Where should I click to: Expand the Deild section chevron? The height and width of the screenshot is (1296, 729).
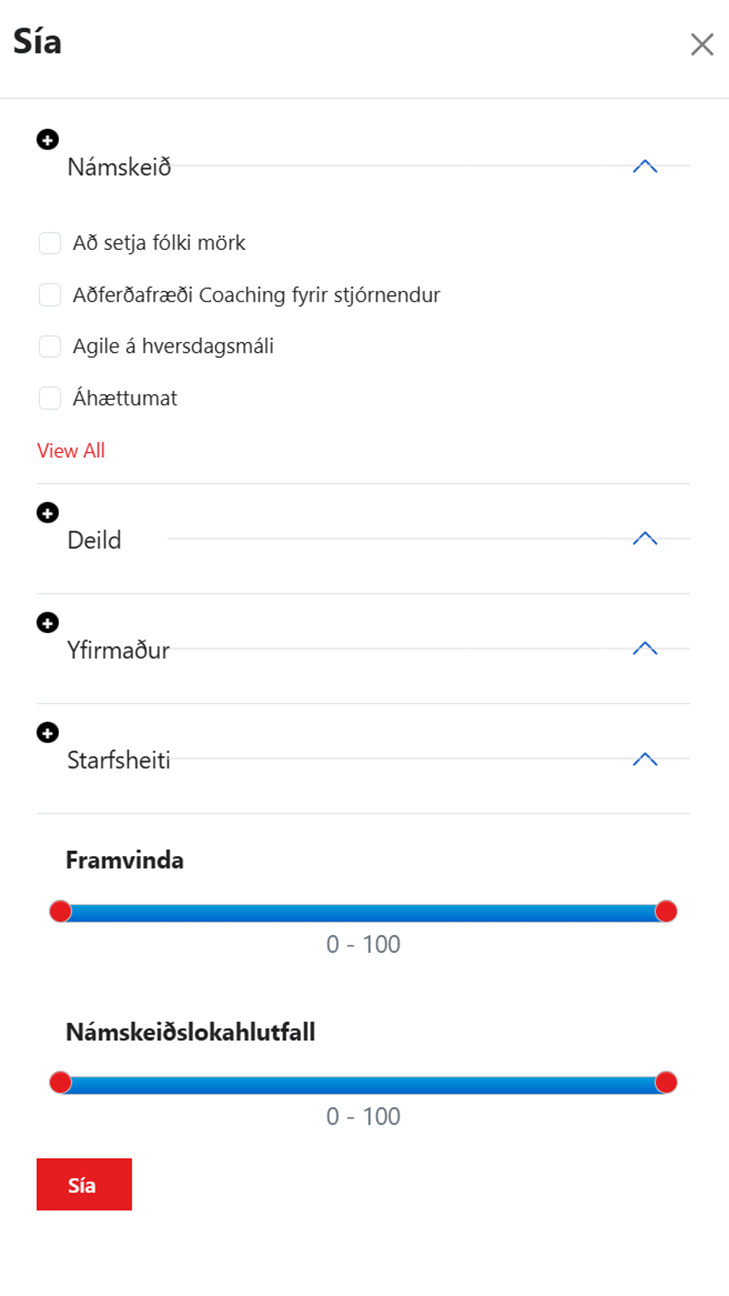click(x=645, y=539)
